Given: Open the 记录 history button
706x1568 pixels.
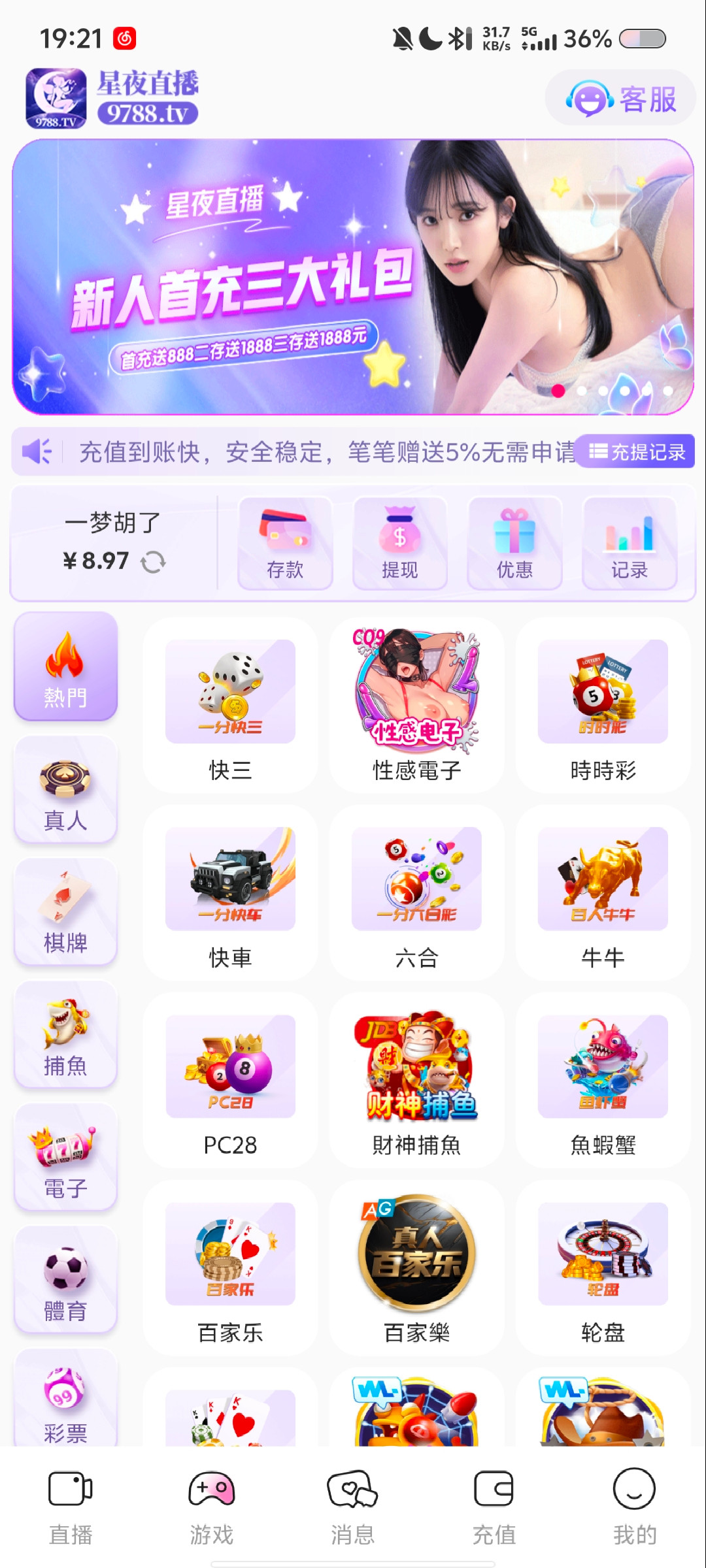Looking at the screenshot, I should click(629, 544).
